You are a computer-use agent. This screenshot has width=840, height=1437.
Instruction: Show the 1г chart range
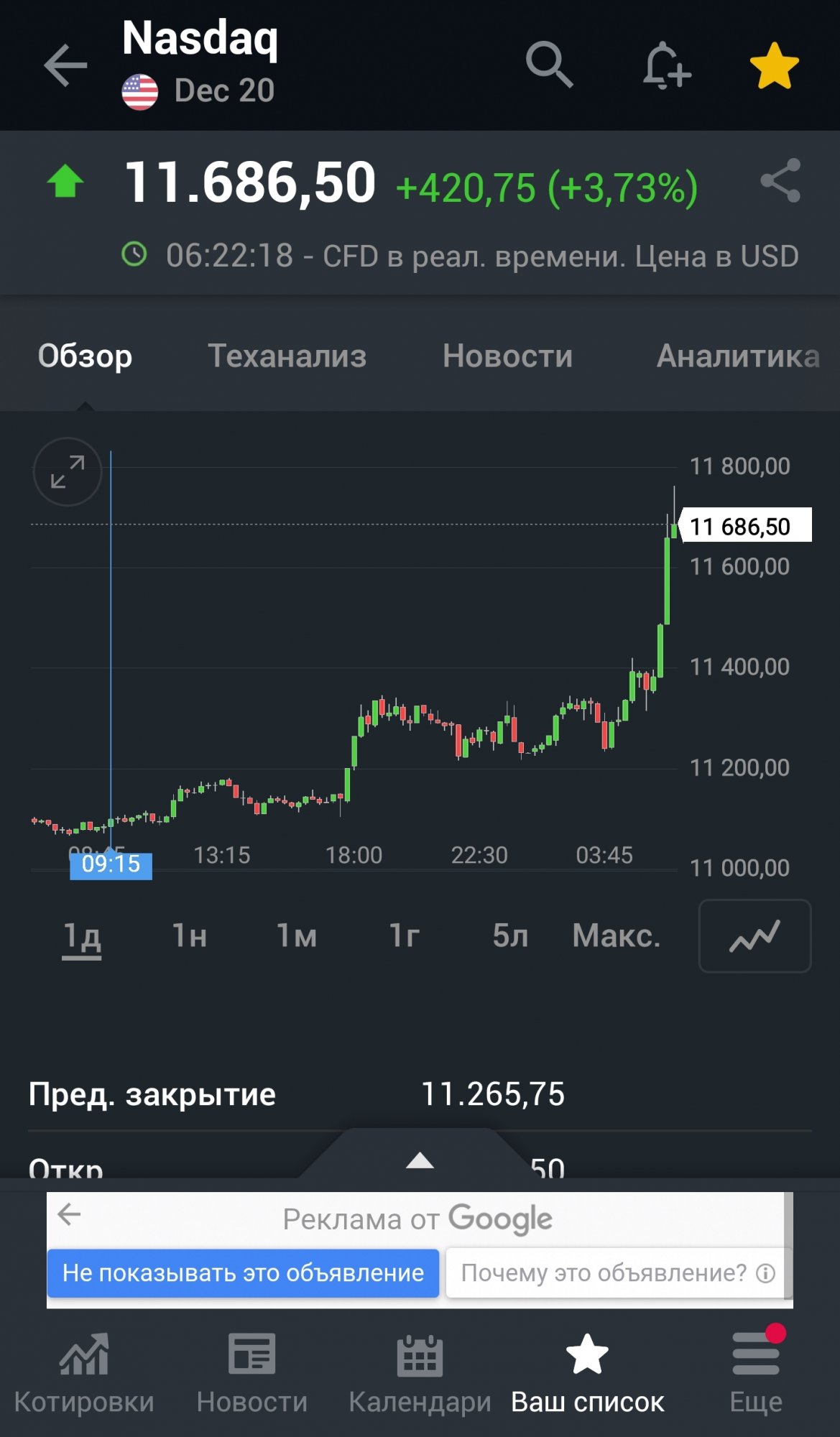coord(404,935)
